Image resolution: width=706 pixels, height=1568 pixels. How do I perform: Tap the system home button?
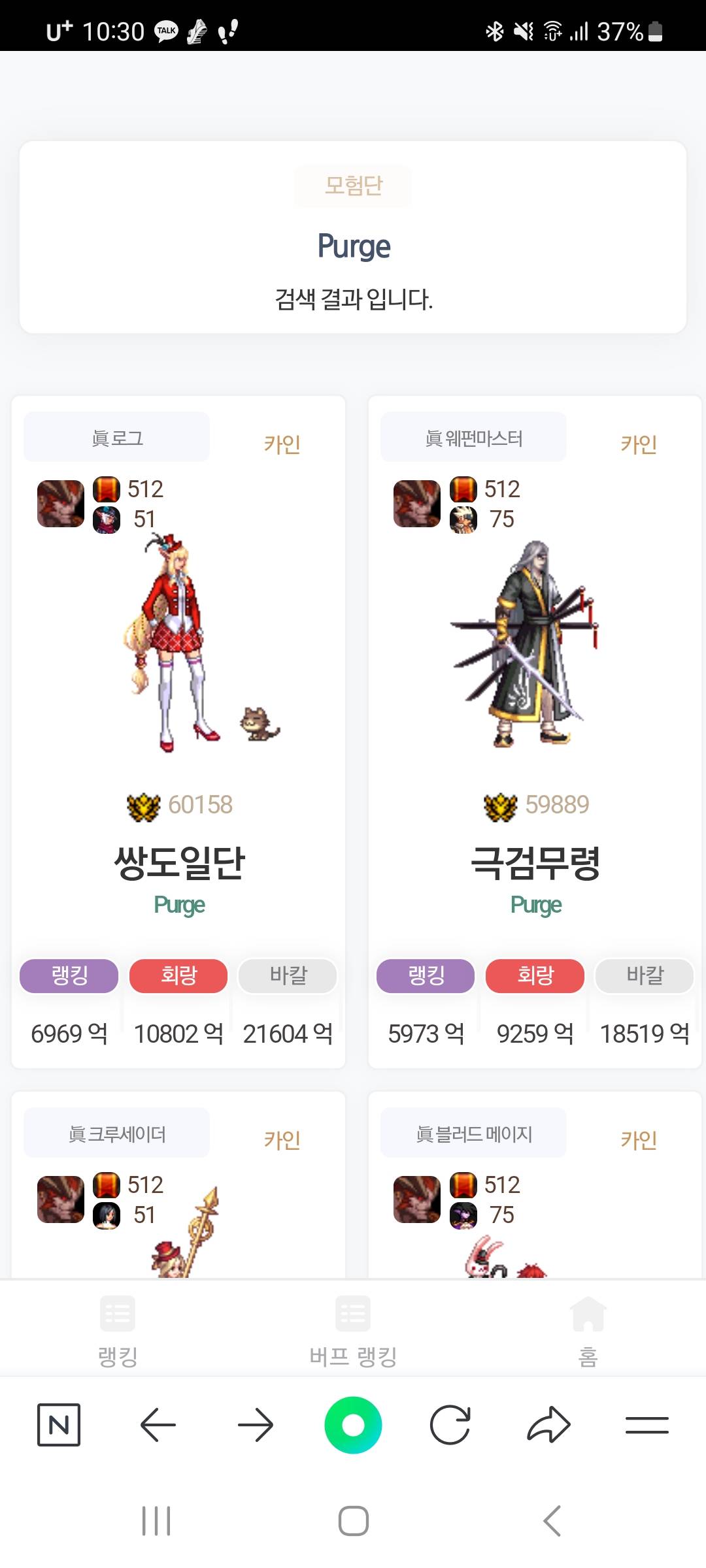[x=353, y=1521]
